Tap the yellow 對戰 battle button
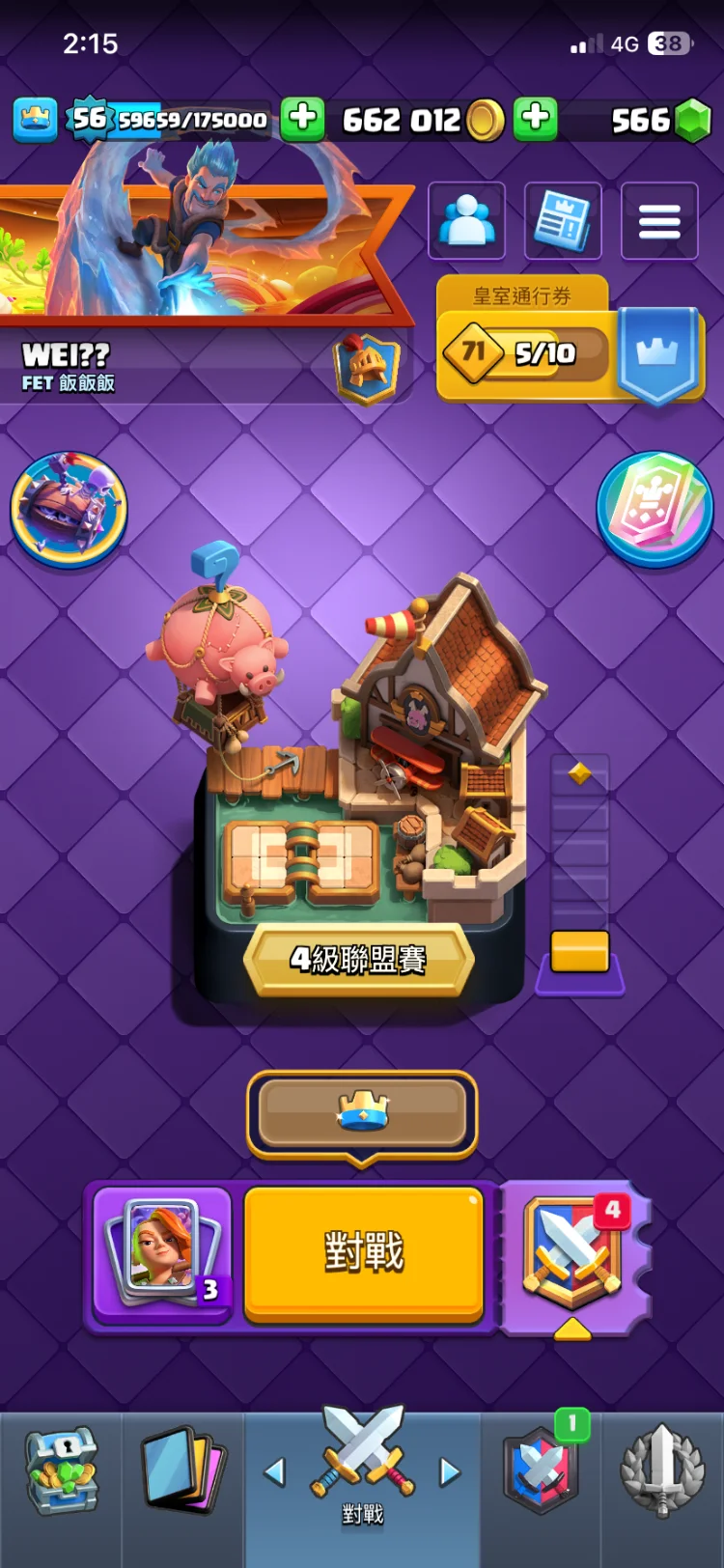Image resolution: width=724 pixels, height=1568 pixels. (x=363, y=1252)
